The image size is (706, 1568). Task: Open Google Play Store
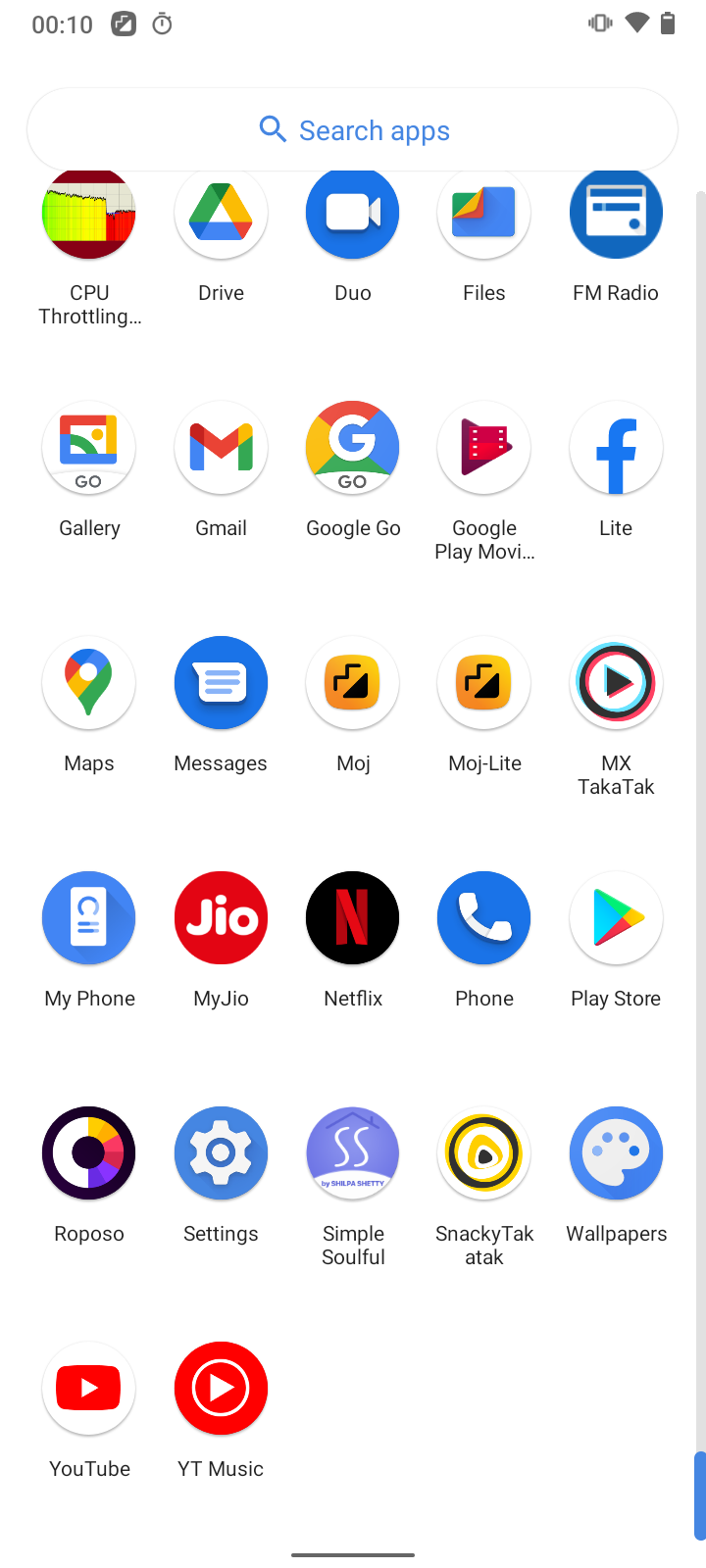coord(616,918)
